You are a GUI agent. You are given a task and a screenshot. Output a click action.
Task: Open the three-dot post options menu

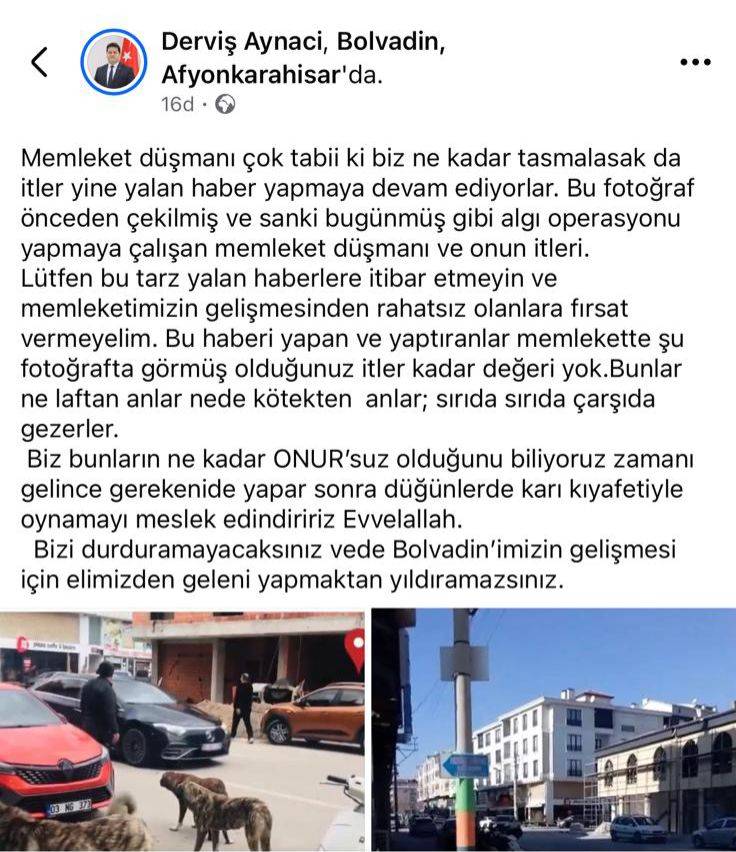(694, 62)
